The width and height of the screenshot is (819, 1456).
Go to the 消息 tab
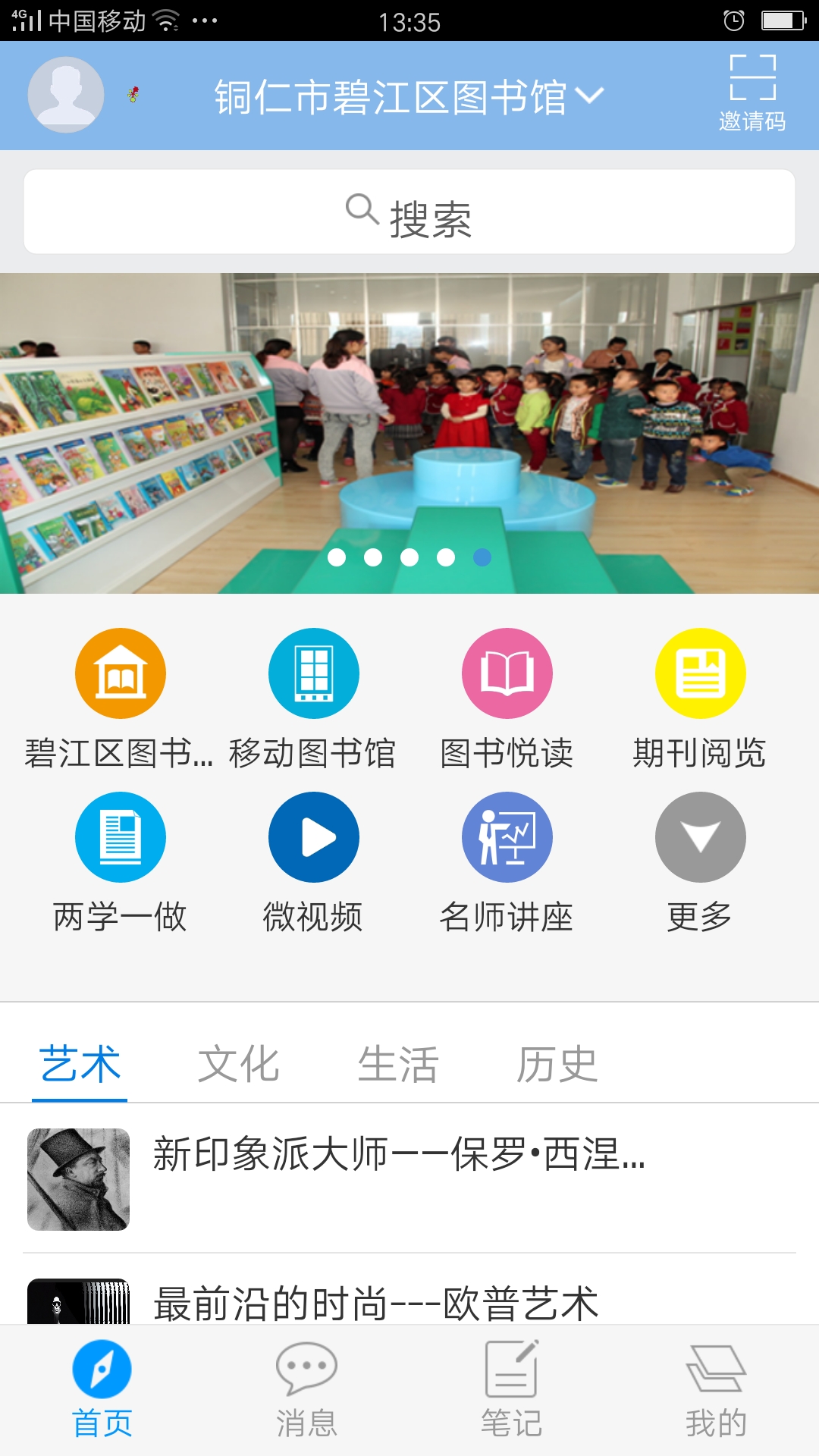click(306, 1389)
